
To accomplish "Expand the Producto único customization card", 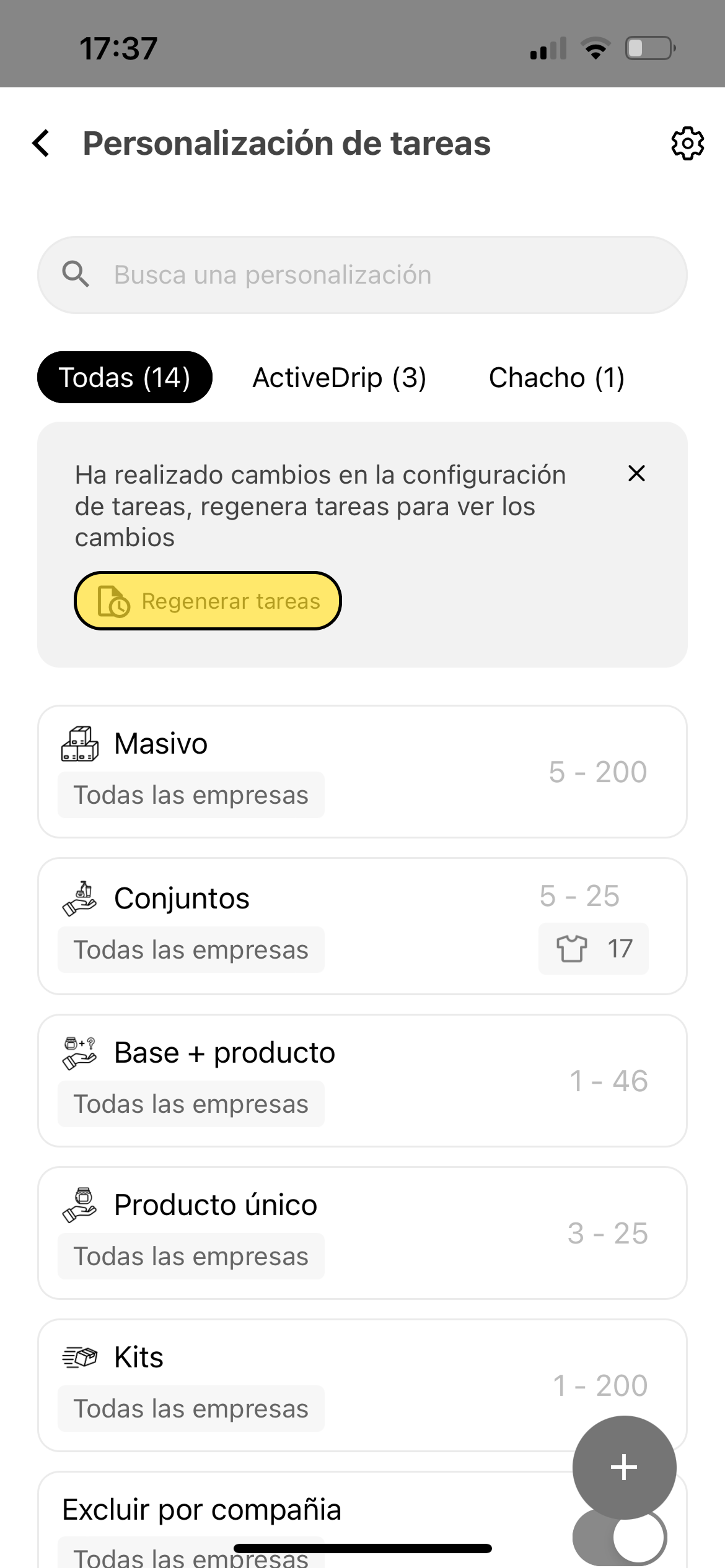I will pos(362,1231).
